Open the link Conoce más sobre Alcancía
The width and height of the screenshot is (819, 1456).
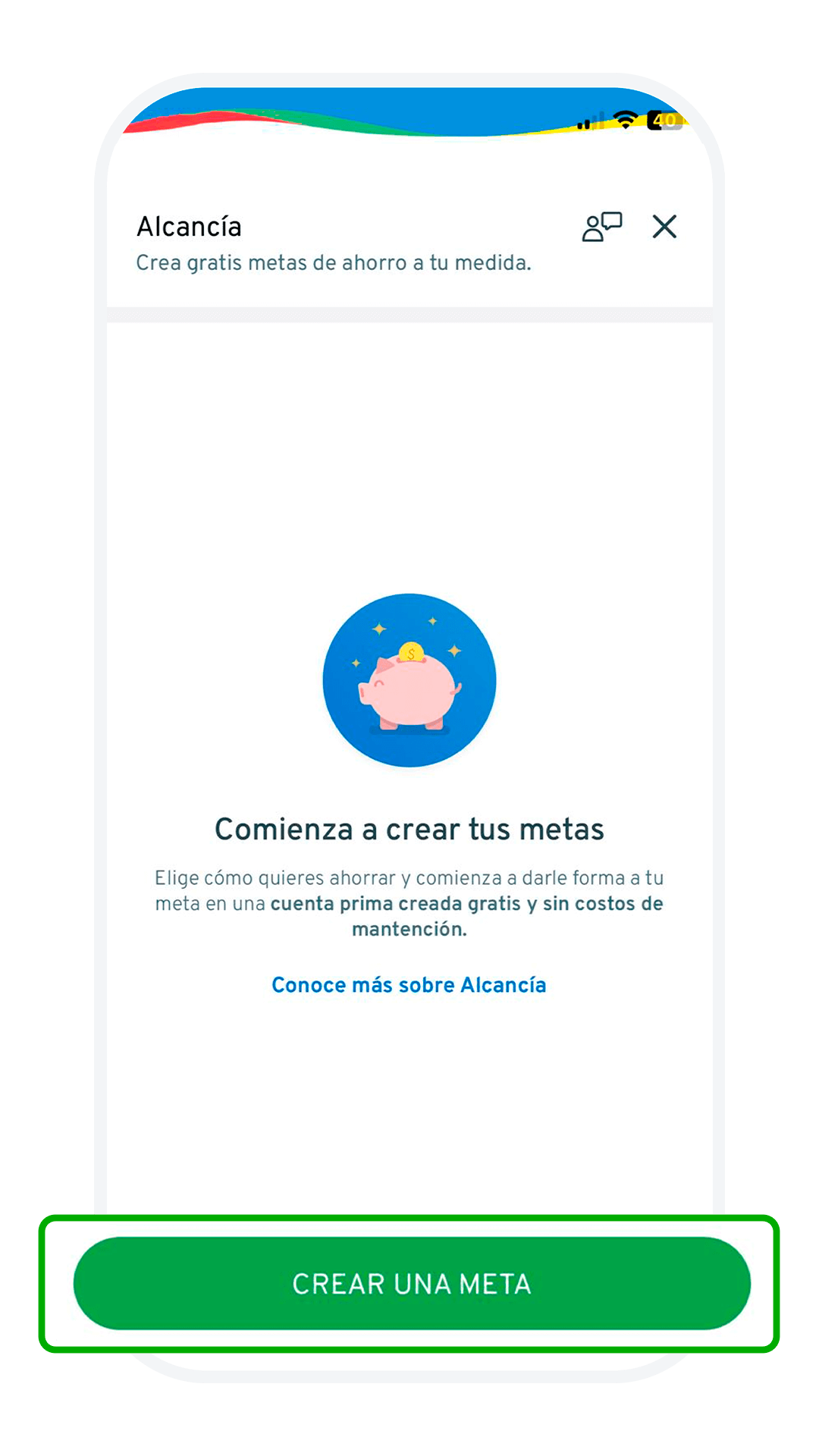click(409, 984)
